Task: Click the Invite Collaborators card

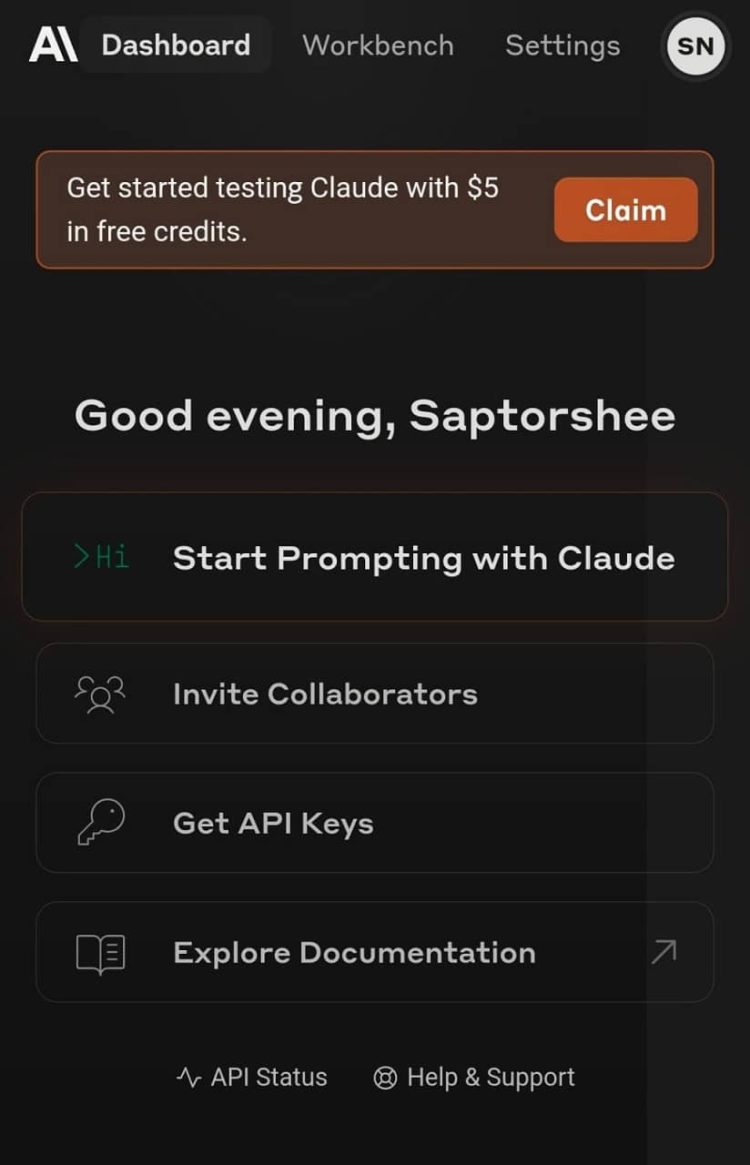Action: pos(375,693)
